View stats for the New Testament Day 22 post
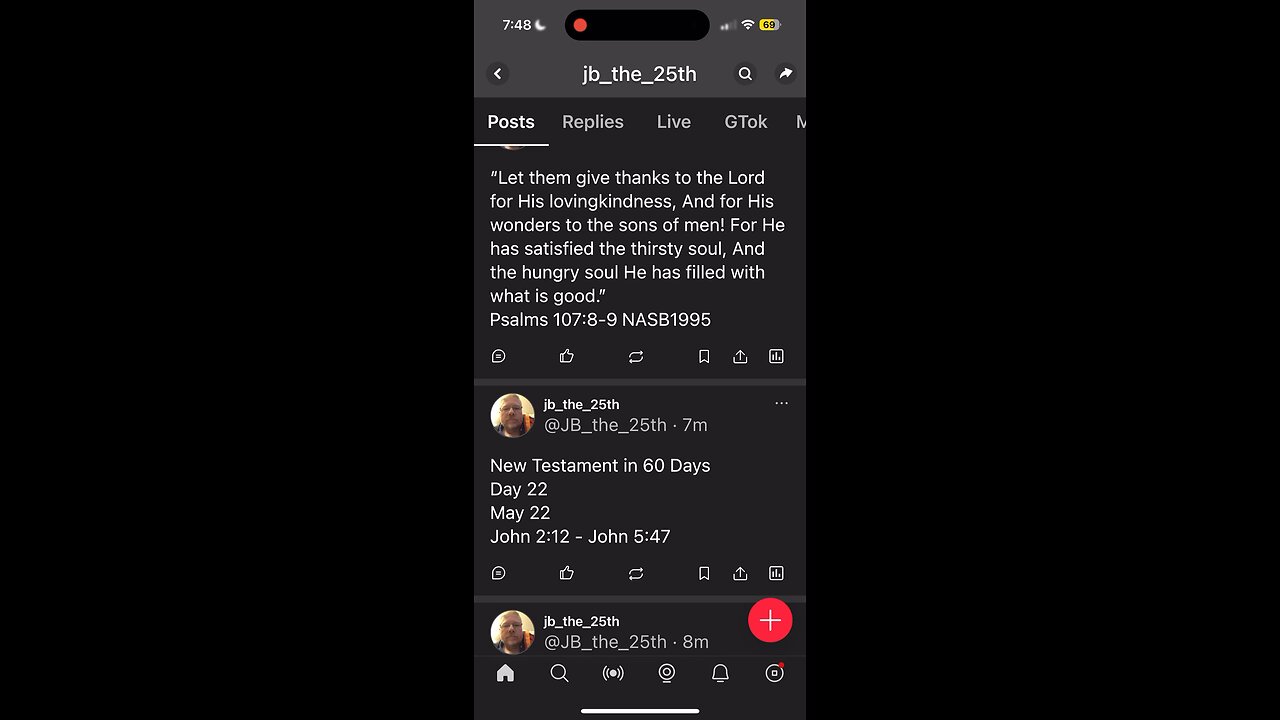This screenshot has height=720, width=1280. tap(776, 573)
